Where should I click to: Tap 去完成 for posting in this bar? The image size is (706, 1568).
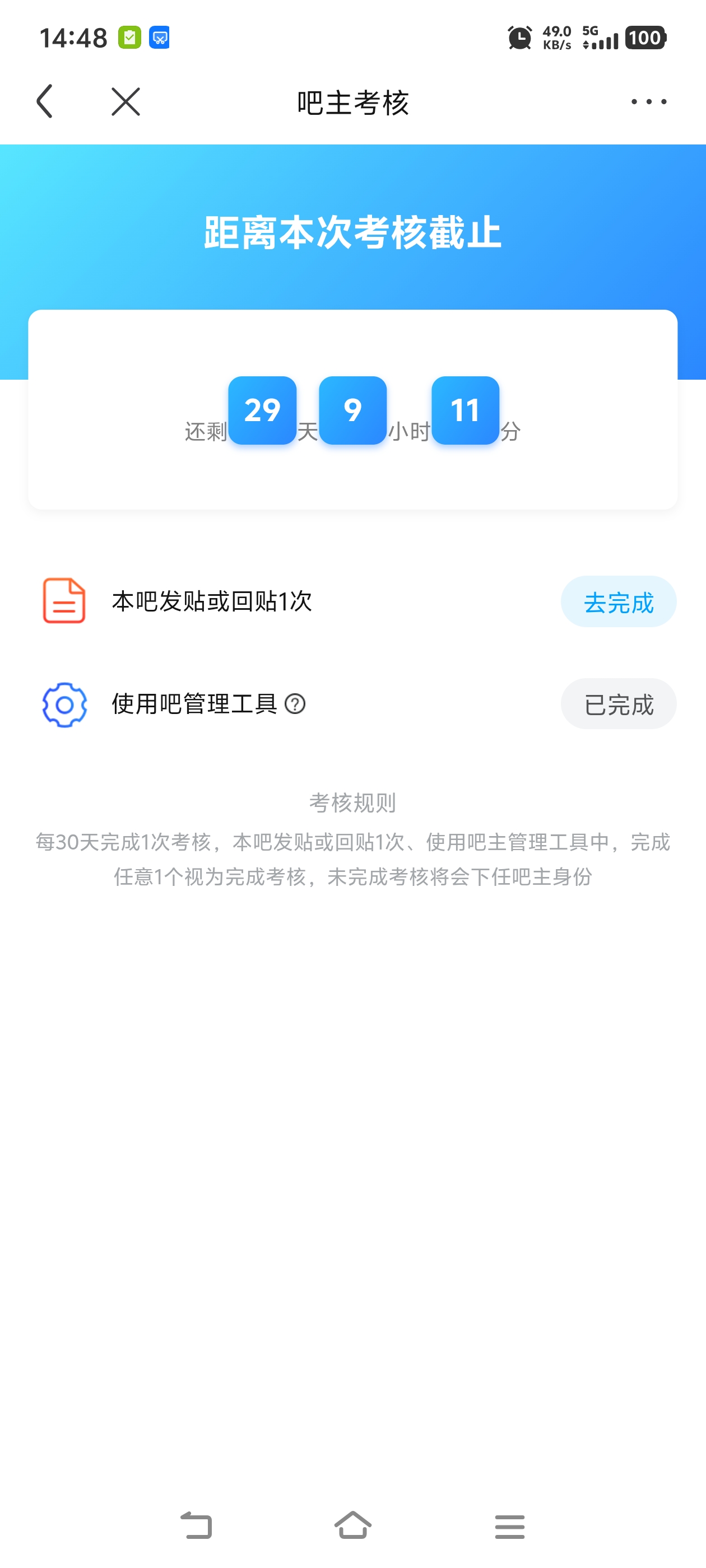[x=617, y=602]
